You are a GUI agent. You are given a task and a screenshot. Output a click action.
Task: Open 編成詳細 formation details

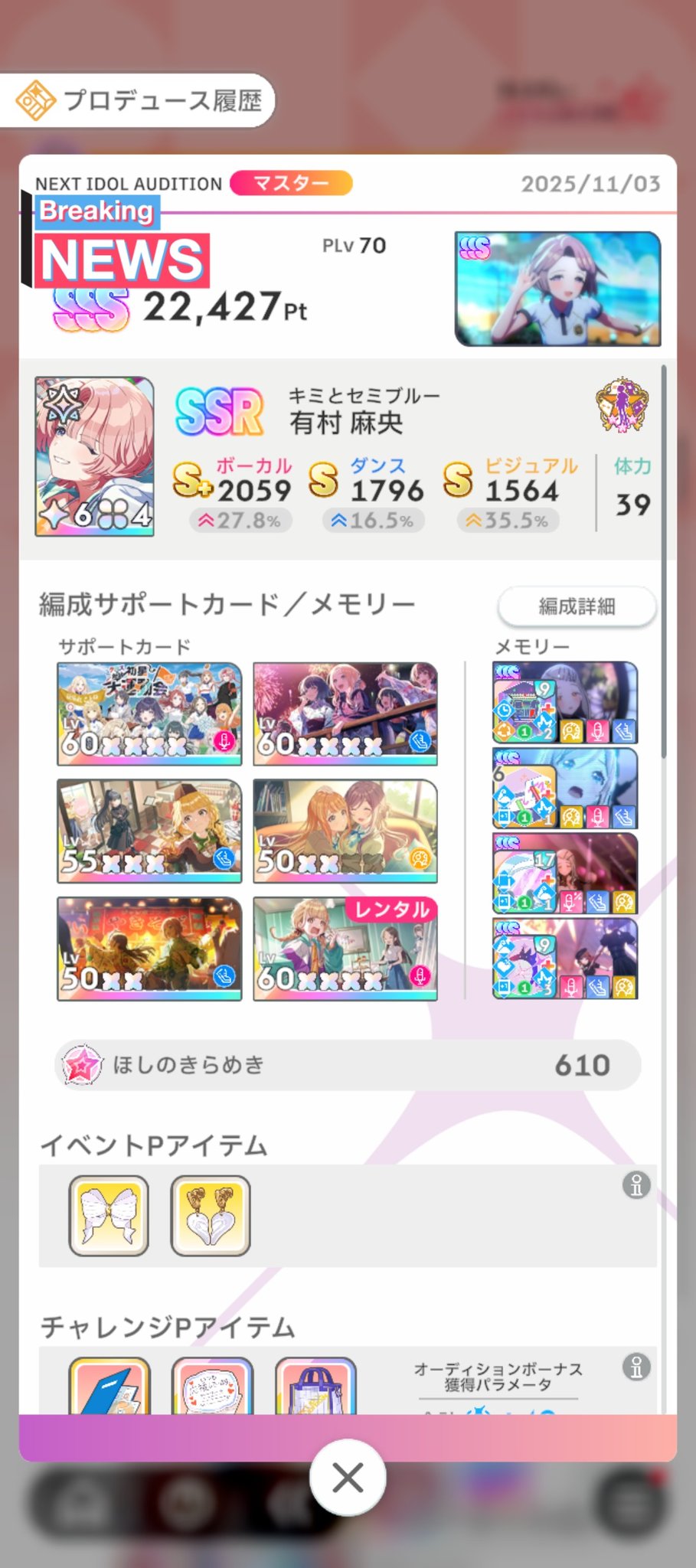pos(577,606)
